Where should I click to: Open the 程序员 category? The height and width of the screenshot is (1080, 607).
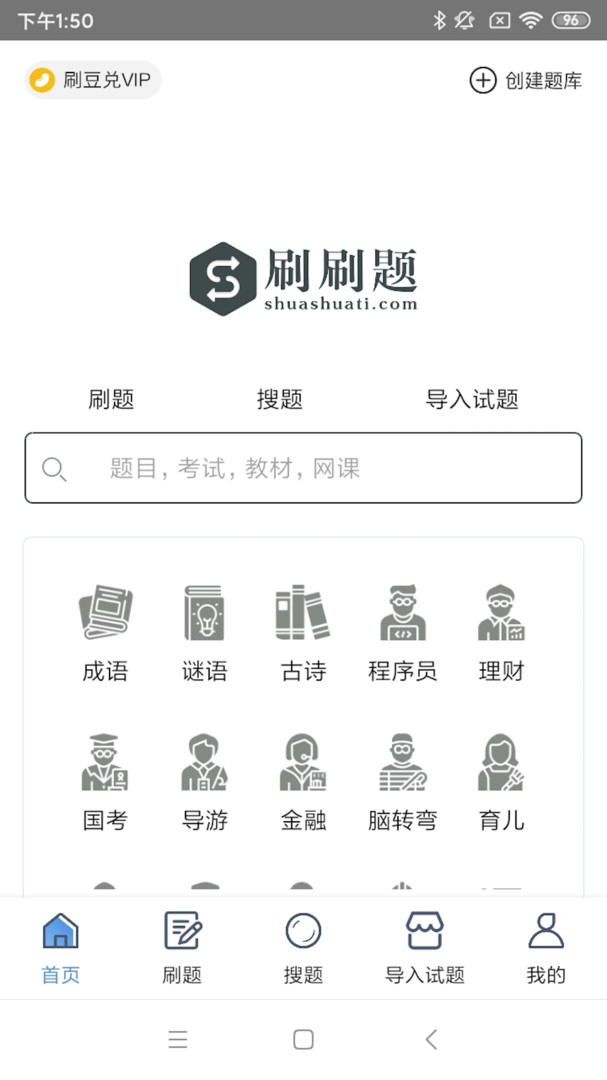click(x=402, y=632)
